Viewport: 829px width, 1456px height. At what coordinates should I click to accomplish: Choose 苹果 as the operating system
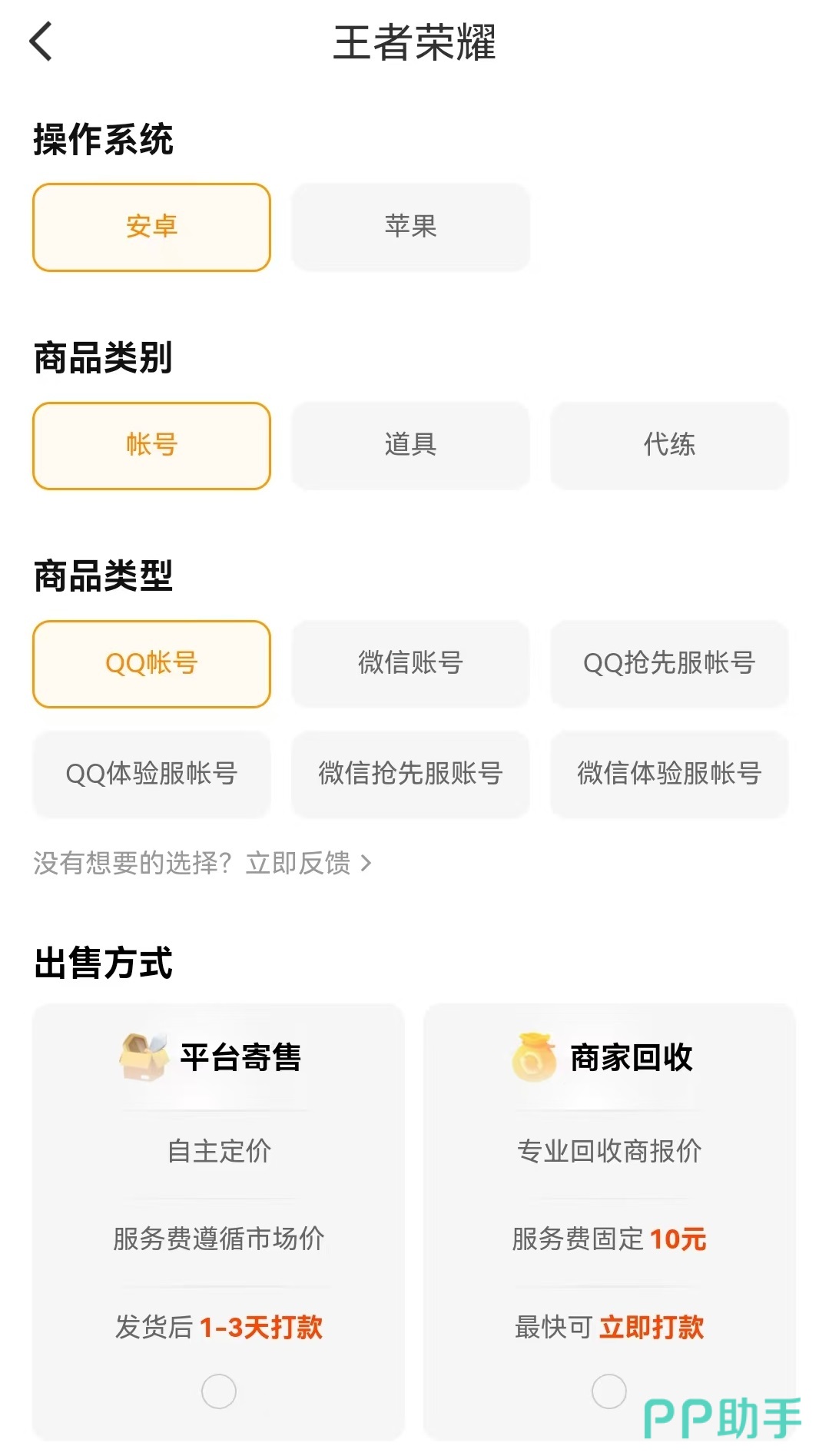coord(410,227)
